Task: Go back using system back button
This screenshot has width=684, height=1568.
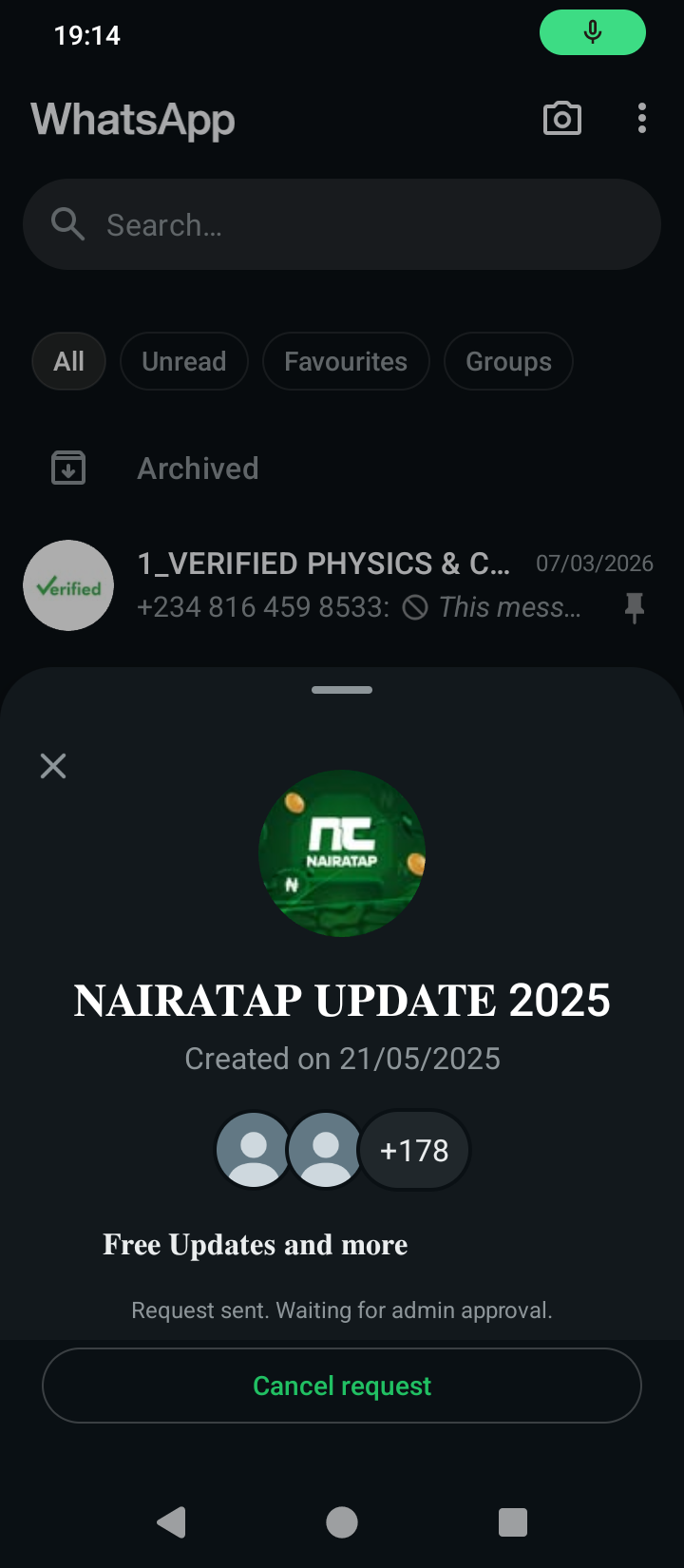Action: (x=171, y=1522)
